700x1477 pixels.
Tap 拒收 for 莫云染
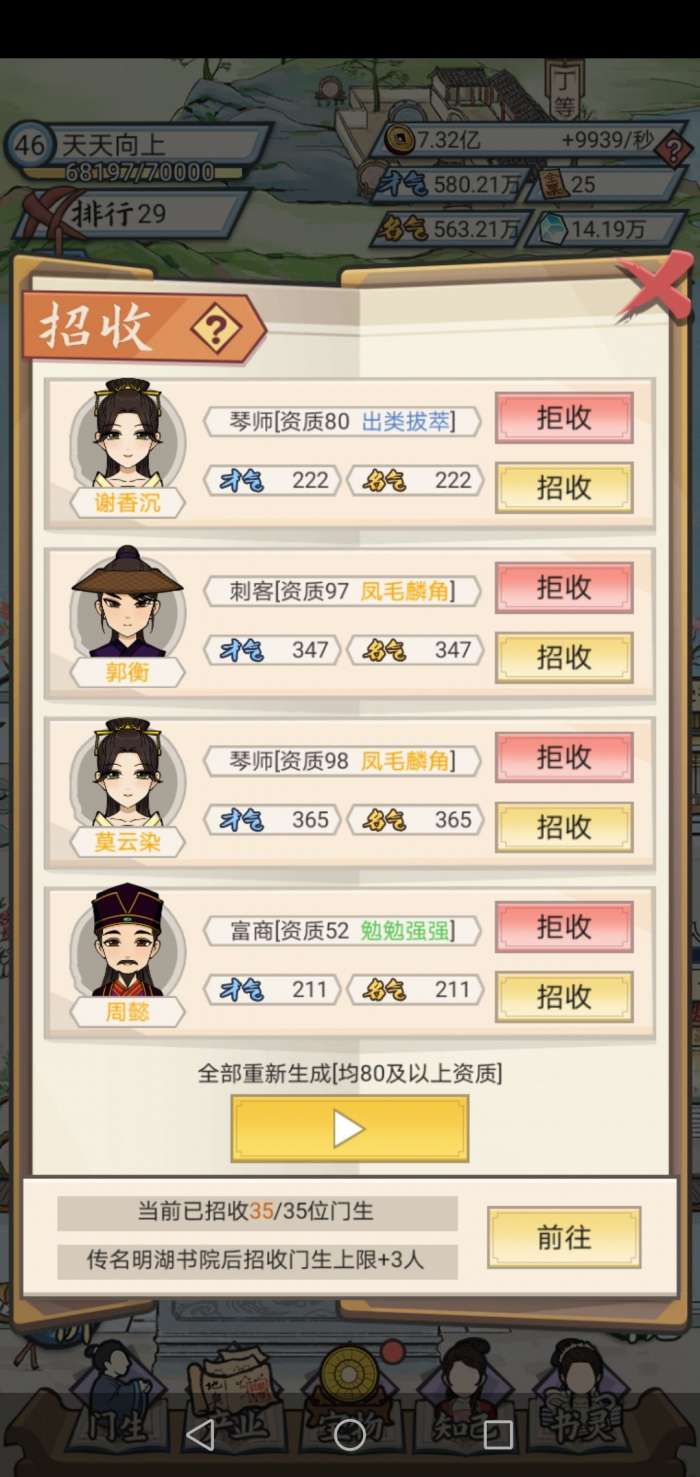pyautogui.click(x=564, y=757)
